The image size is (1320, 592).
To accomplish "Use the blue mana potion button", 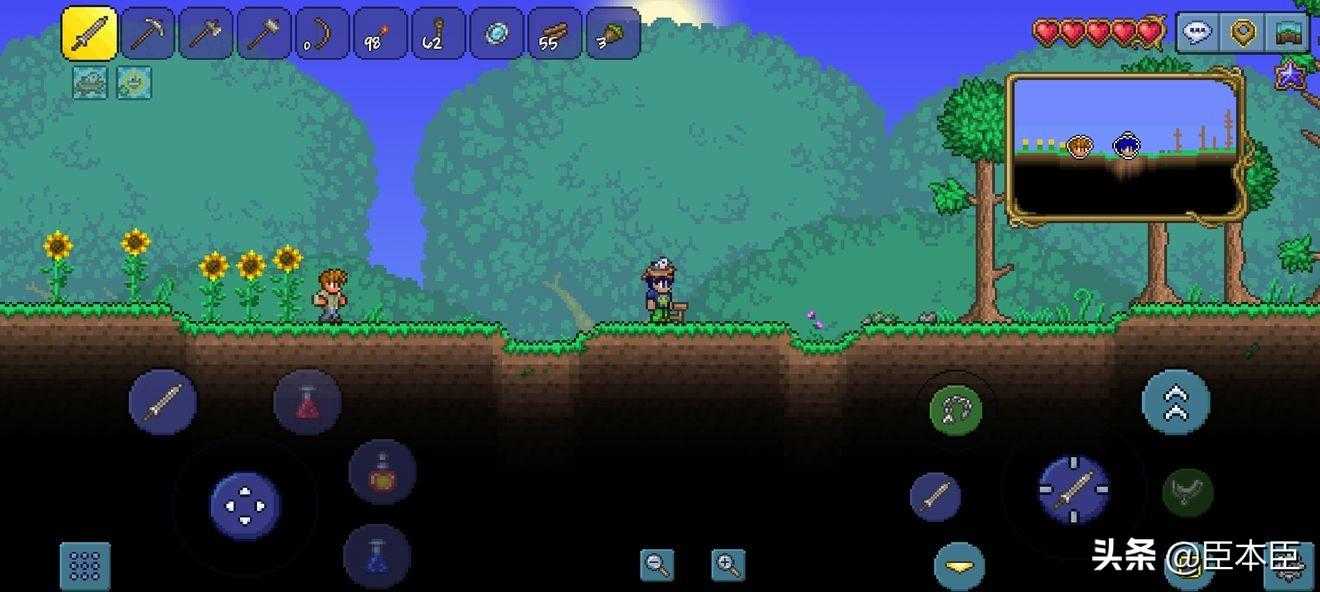I will [377, 555].
